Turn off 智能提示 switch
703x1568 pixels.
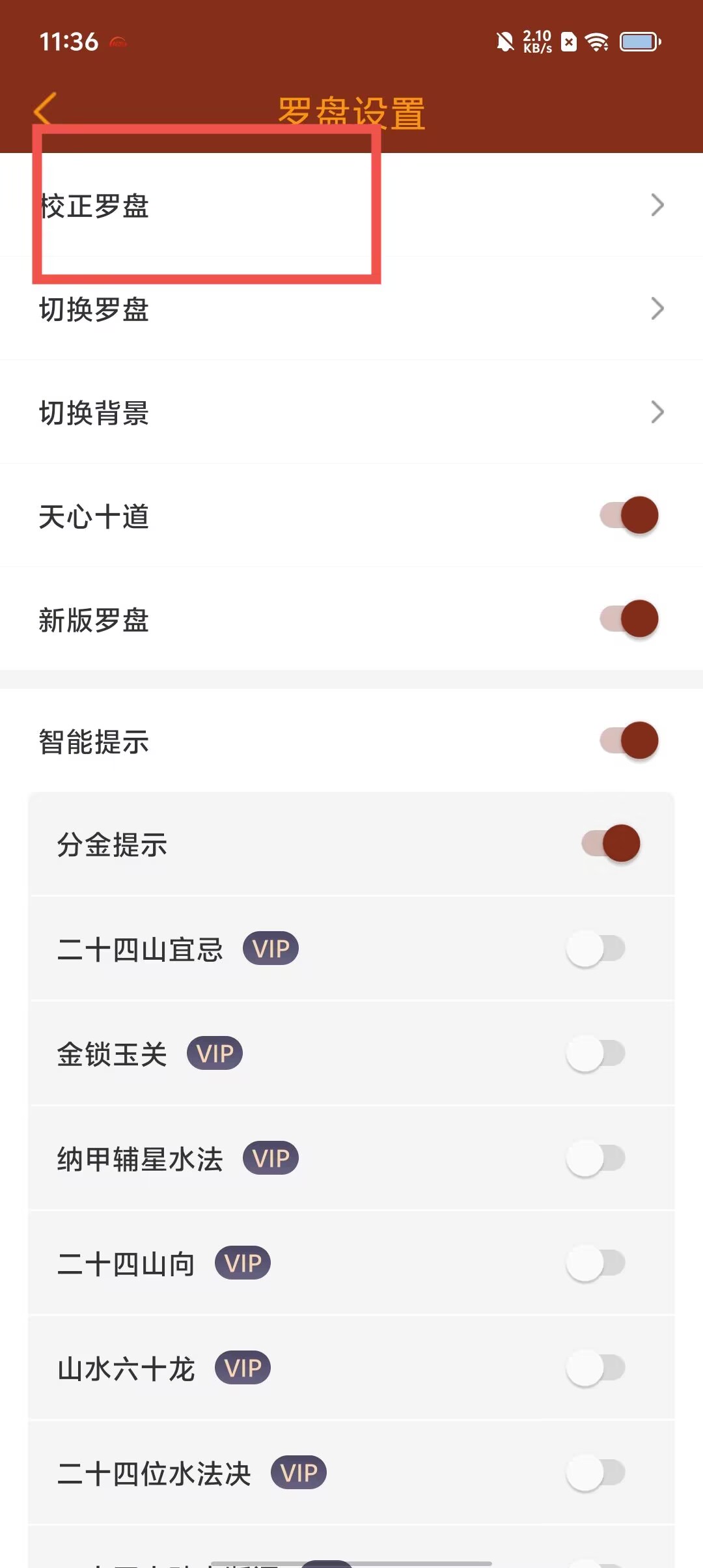pos(629,741)
